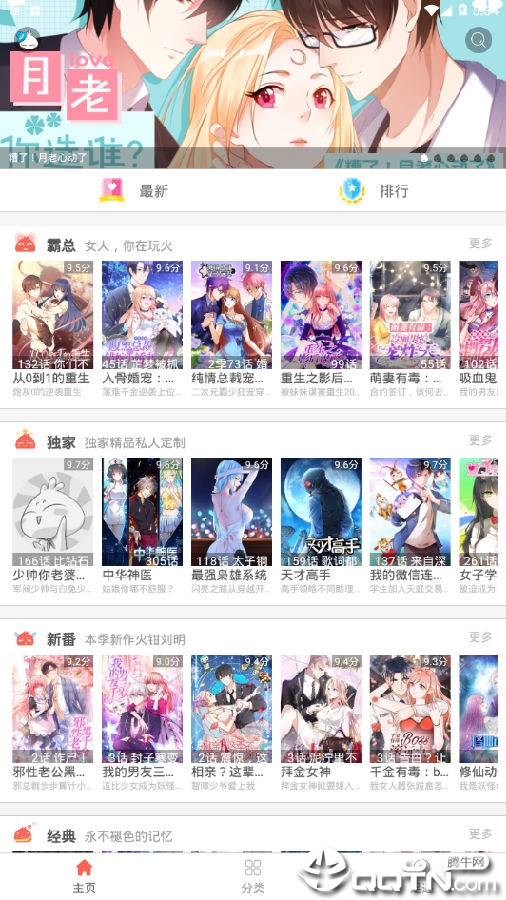Tap 更多 for 霸总 section
The image size is (506, 900).
480,243
